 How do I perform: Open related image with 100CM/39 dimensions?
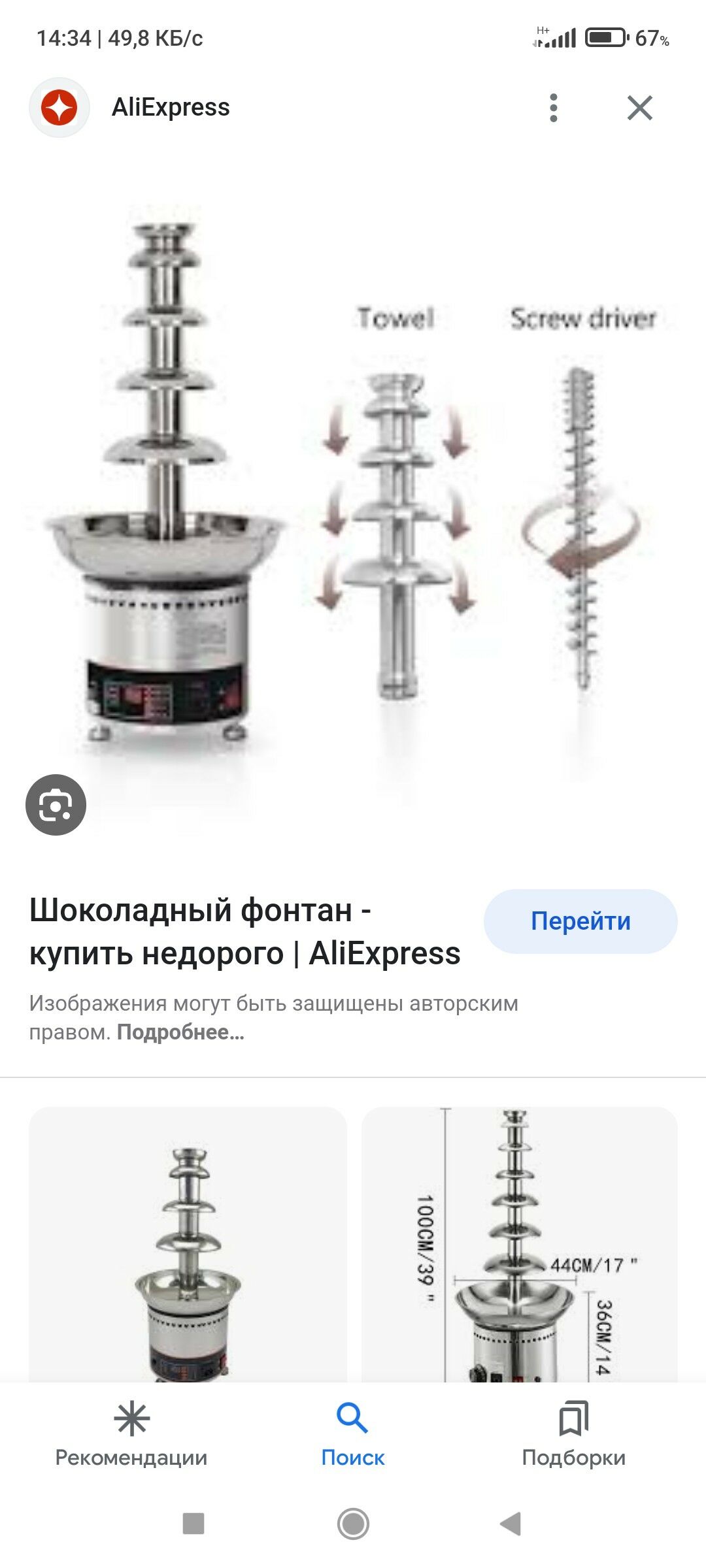pos(519,1245)
